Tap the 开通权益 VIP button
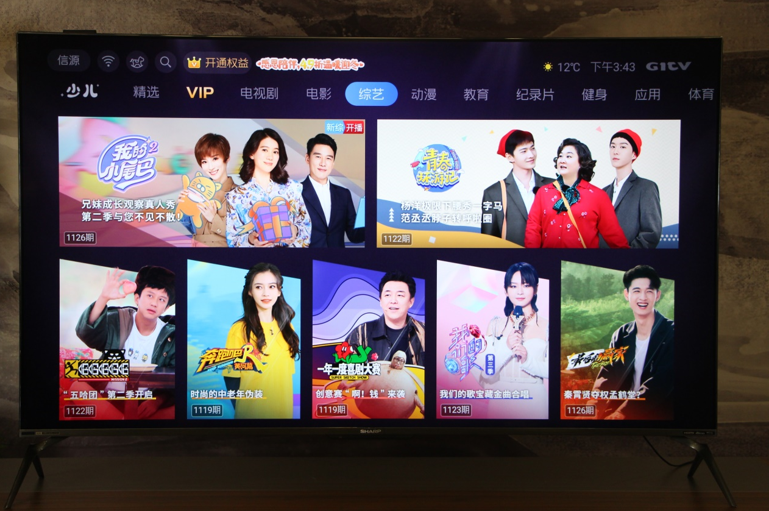769x511 pixels. (218, 62)
